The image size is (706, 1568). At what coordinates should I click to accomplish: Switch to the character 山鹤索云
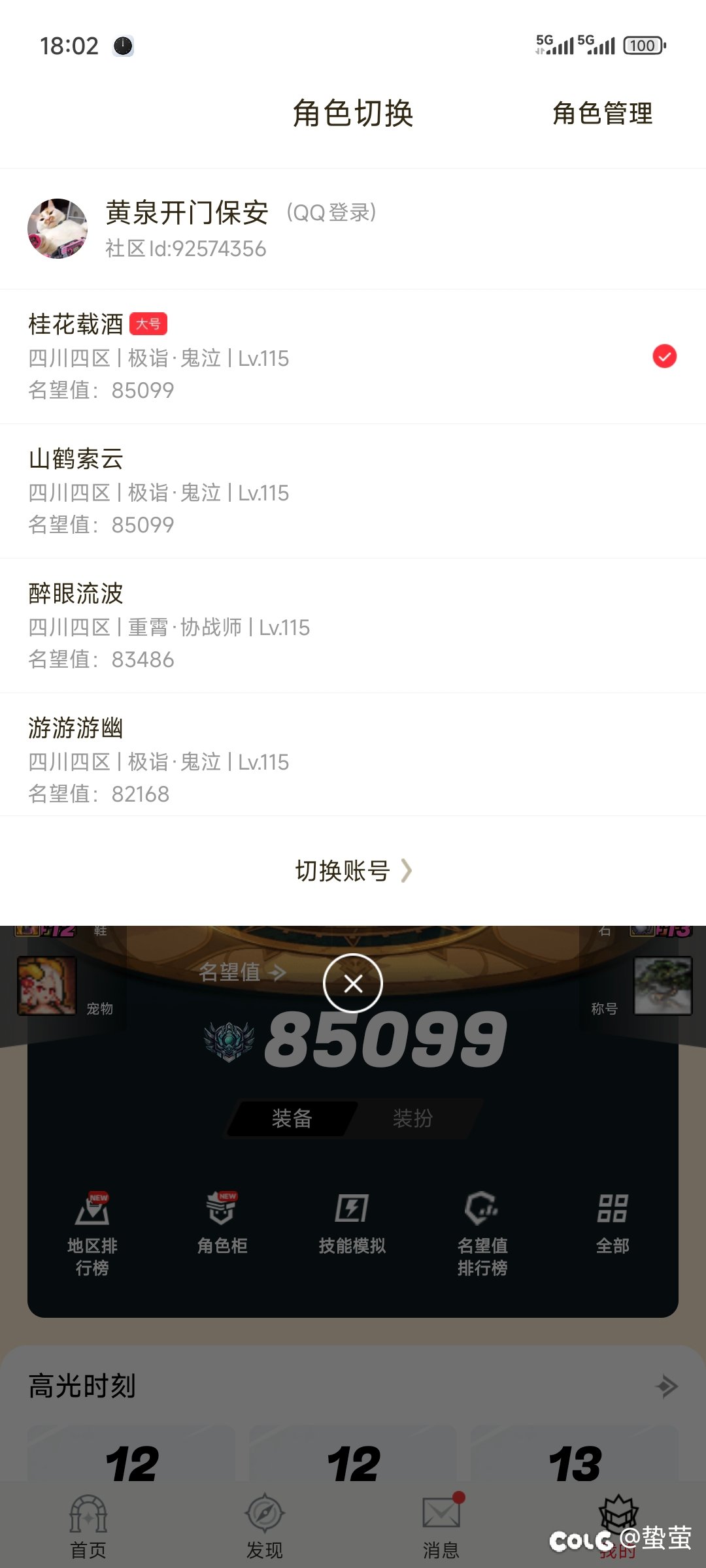[353, 491]
